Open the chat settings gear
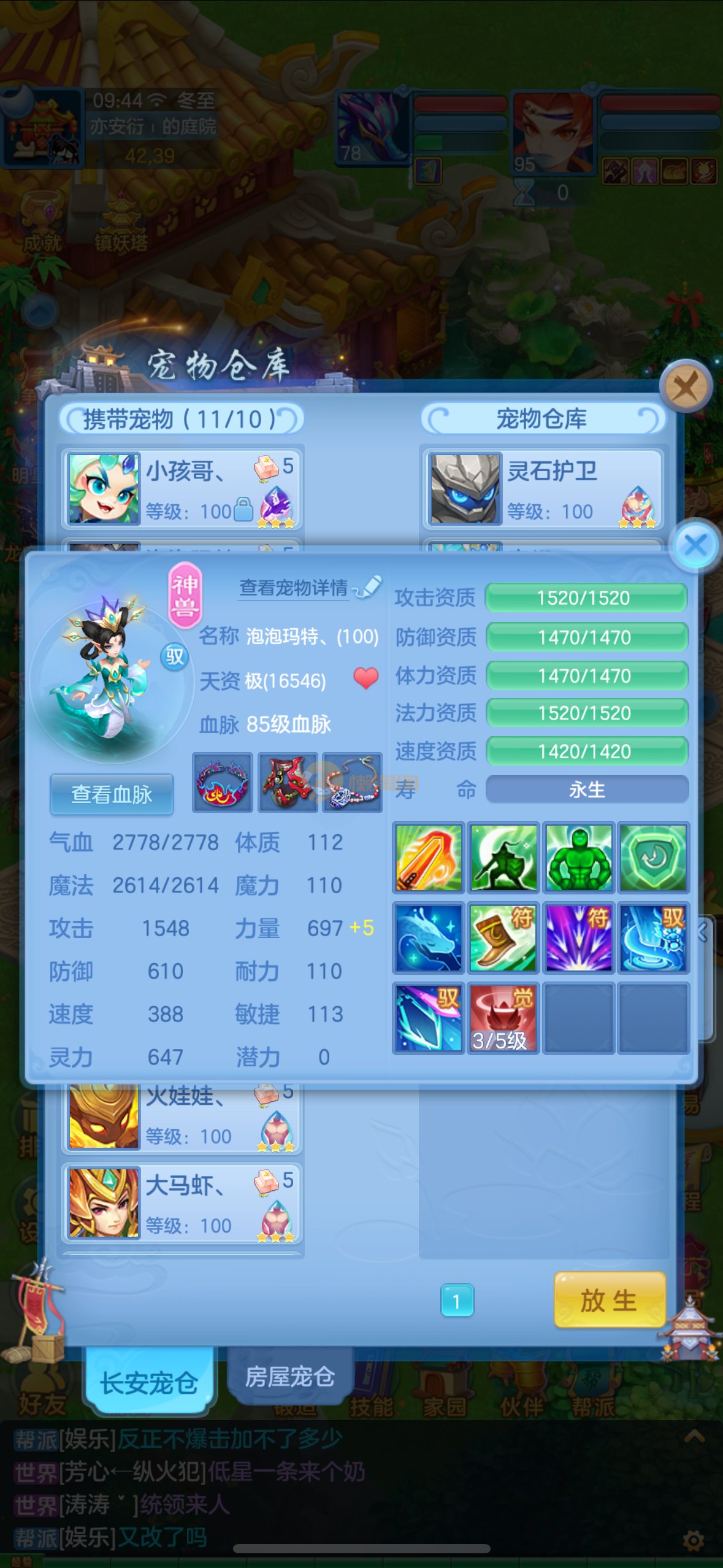The width and height of the screenshot is (723, 1568). pyautogui.click(x=694, y=1539)
